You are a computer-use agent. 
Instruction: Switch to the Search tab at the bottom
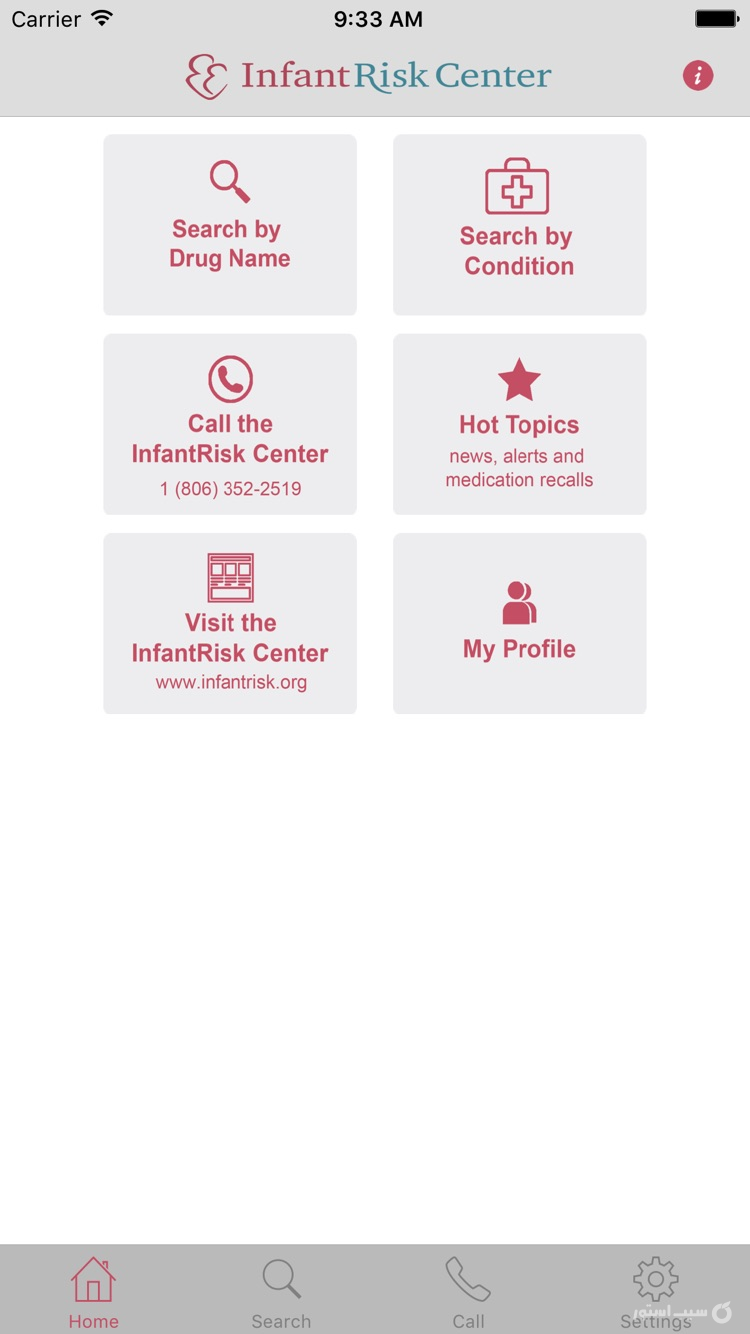(281, 1288)
